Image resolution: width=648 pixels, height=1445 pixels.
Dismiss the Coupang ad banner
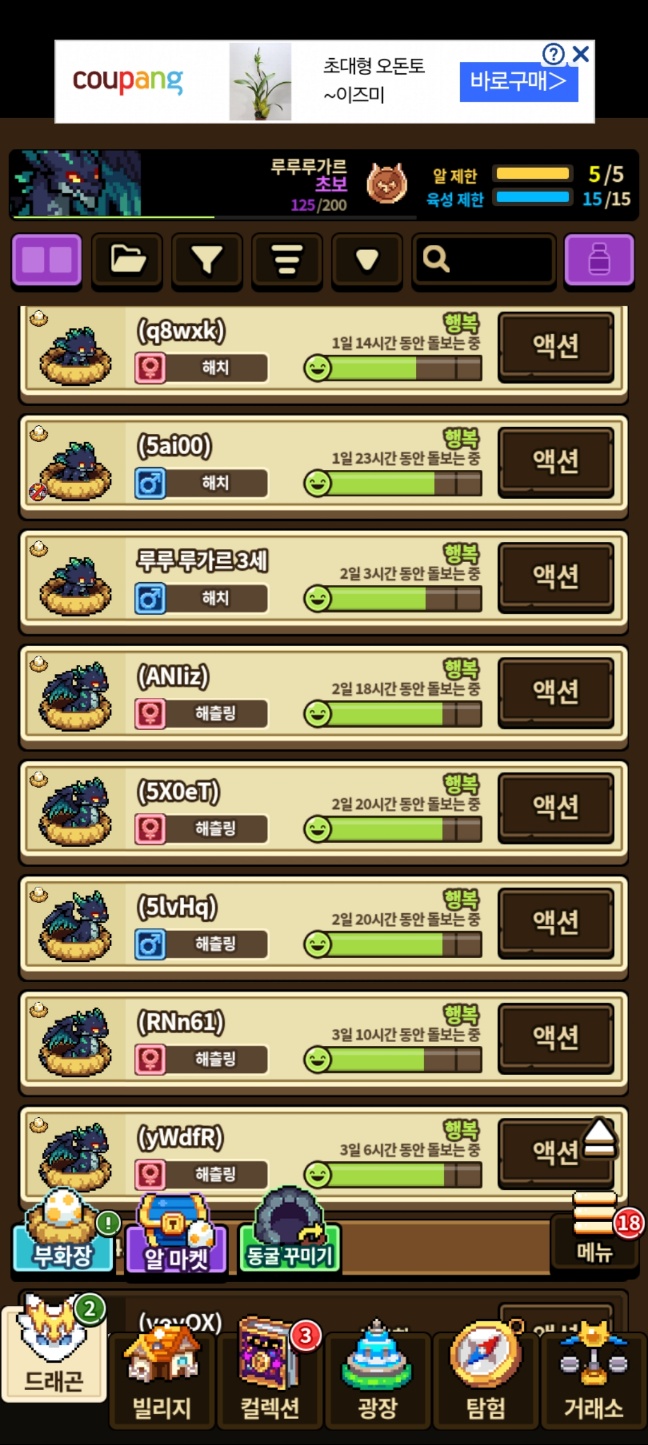click(581, 54)
